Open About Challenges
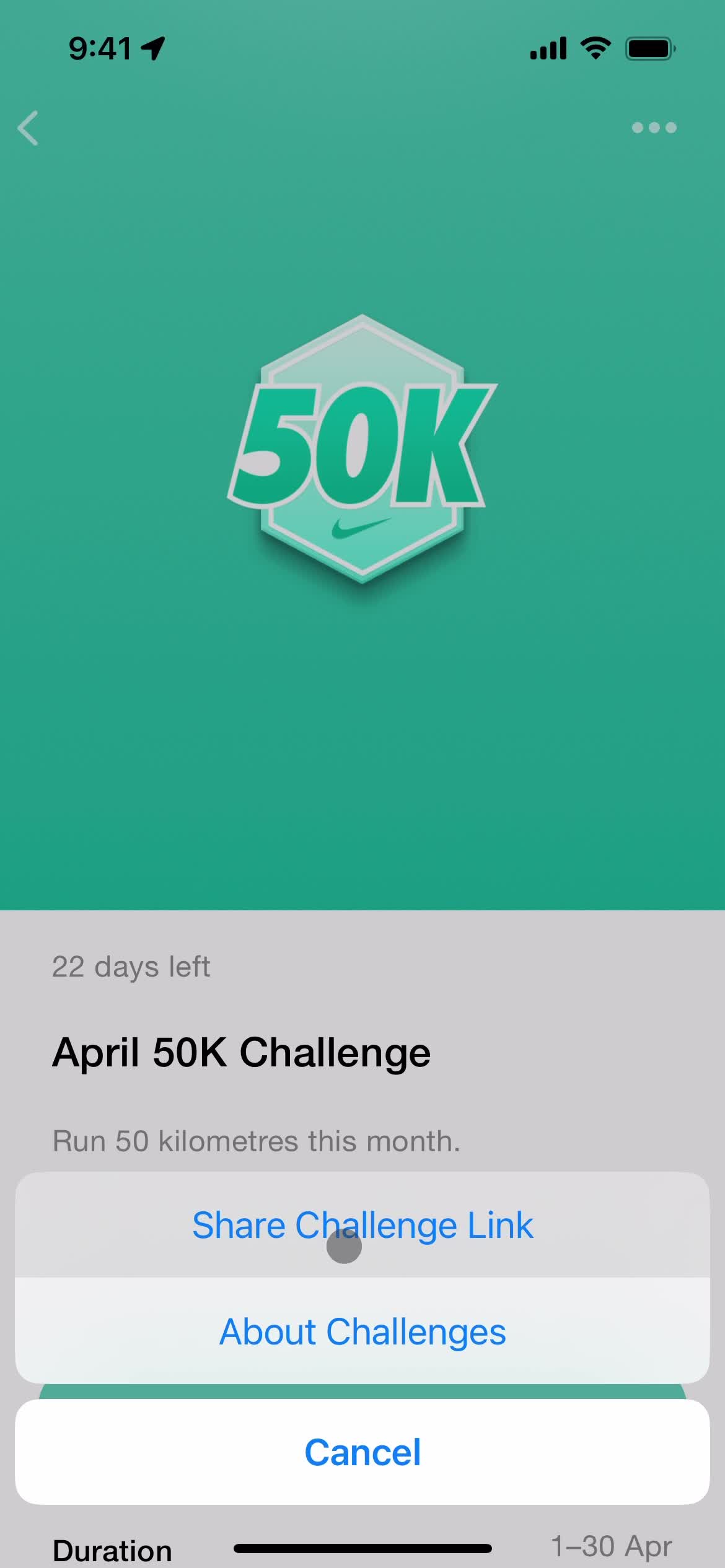The height and width of the screenshot is (1568, 725). pos(362,1331)
